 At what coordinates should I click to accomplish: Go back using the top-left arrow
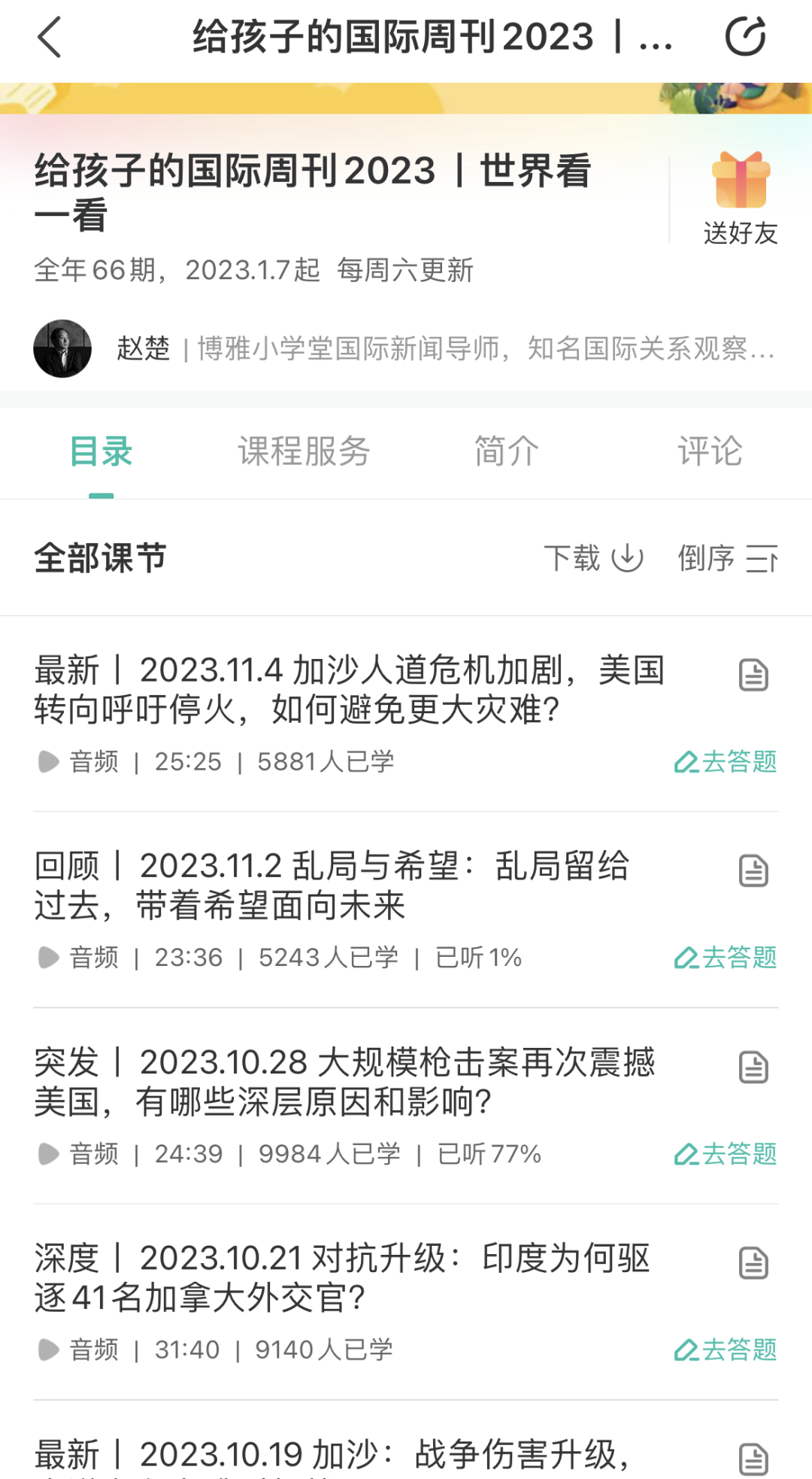click(50, 38)
